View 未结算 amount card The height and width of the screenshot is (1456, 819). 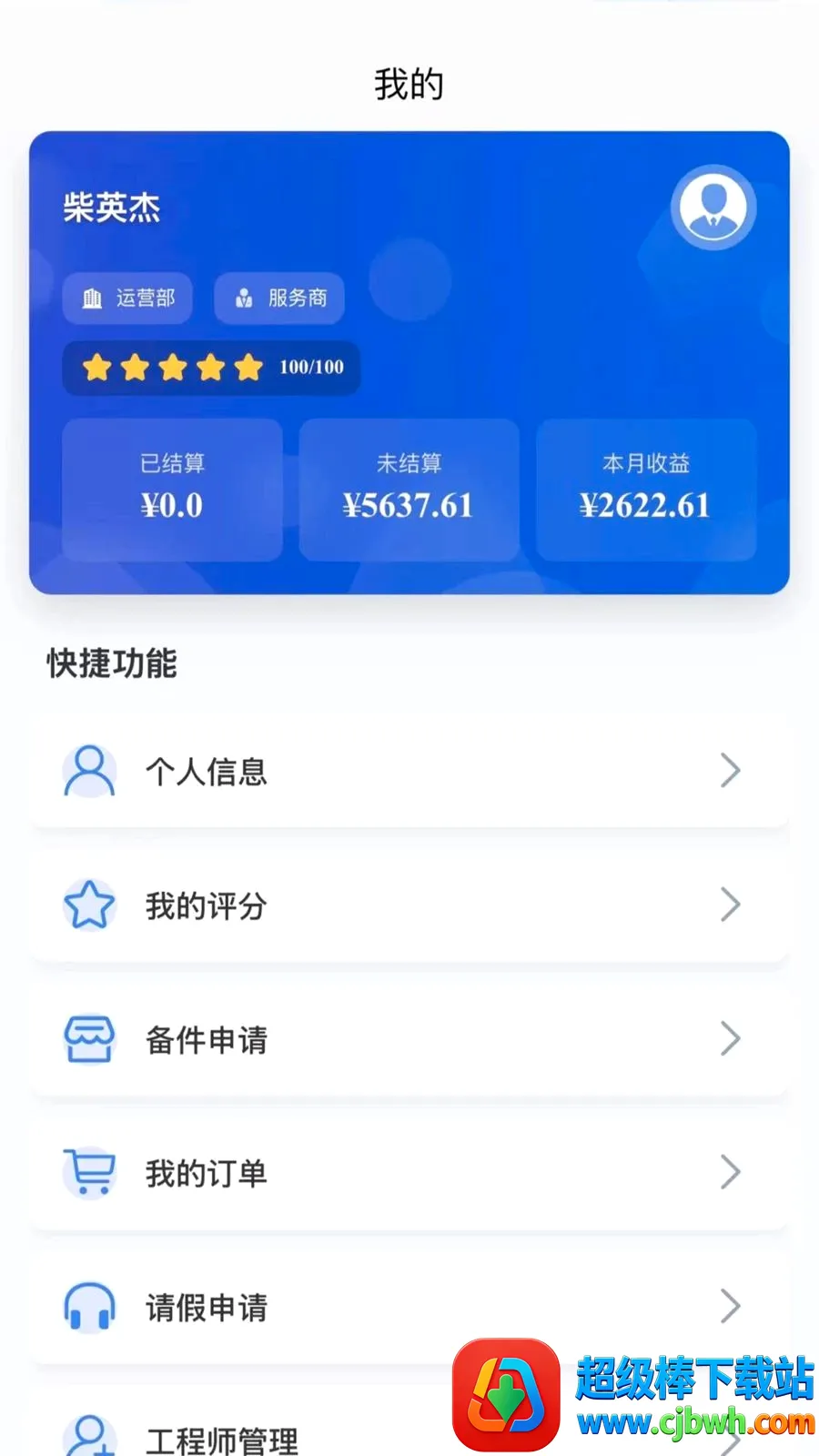coord(409,490)
